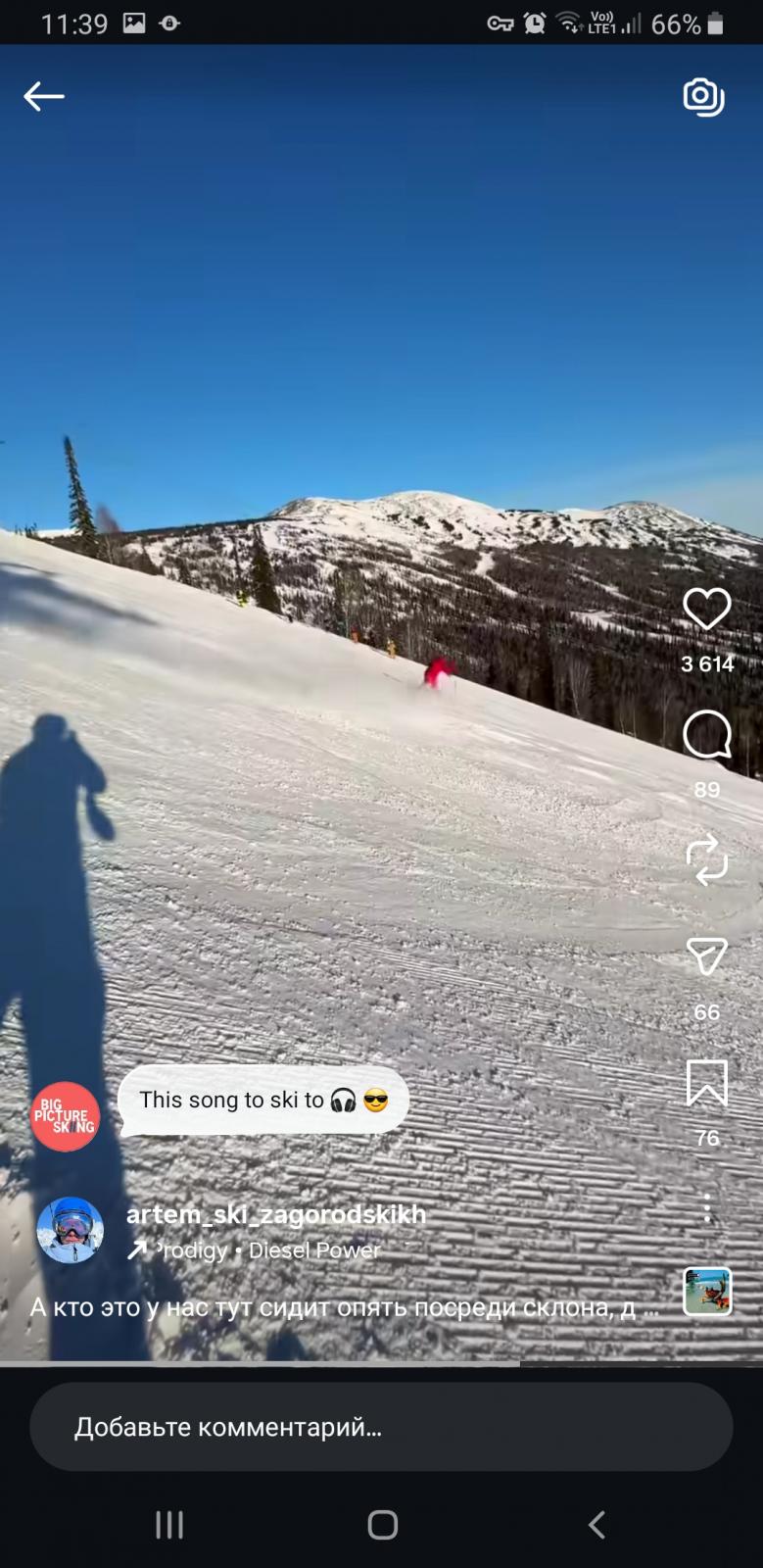Screen dimensions: 763x1568
Task: Like this reel with the heart icon
Action: tap(706, 610)
